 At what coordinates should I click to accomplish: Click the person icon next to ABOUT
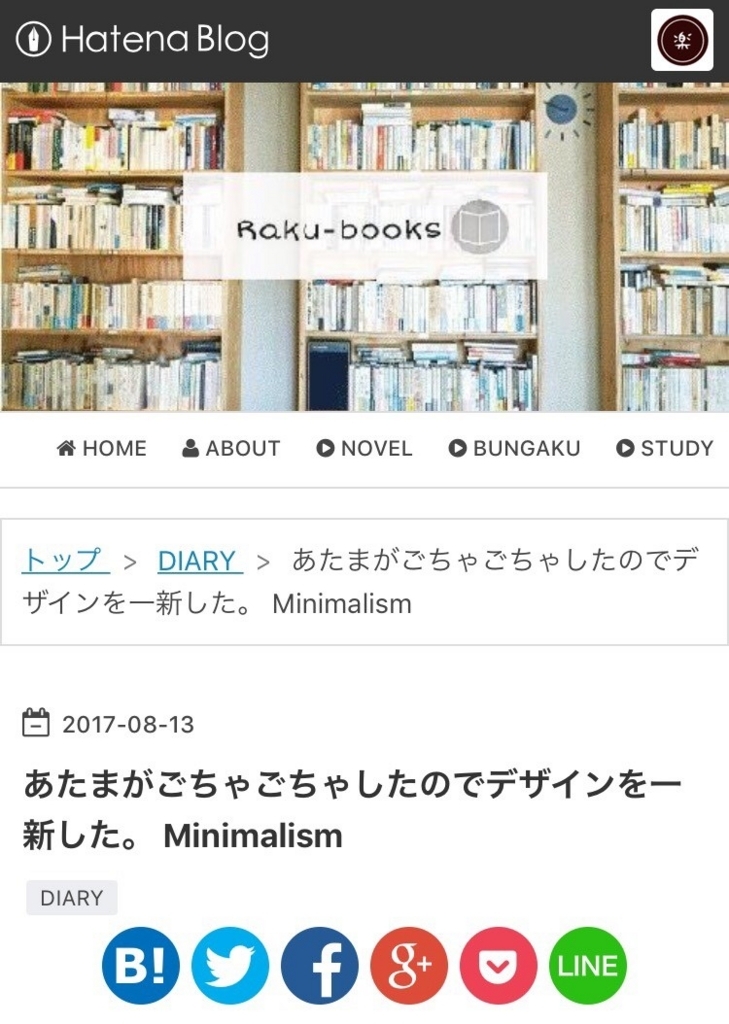[x=189, y=448]
